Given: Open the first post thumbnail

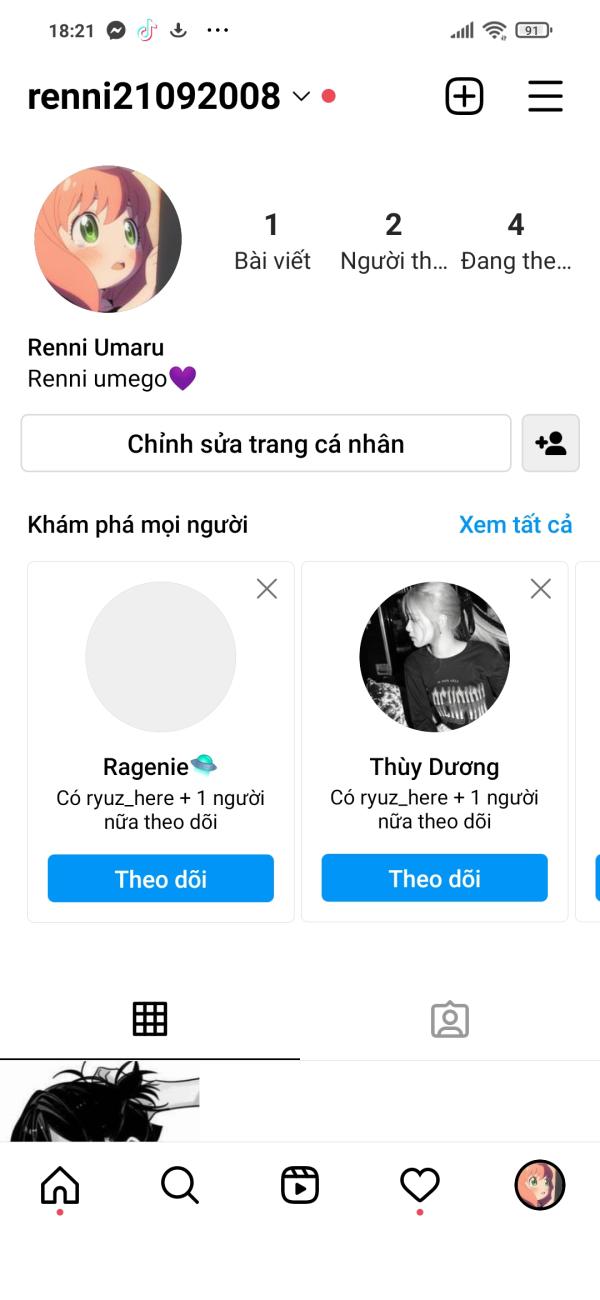Looking at the screenshot, I should click(100, 1101).
